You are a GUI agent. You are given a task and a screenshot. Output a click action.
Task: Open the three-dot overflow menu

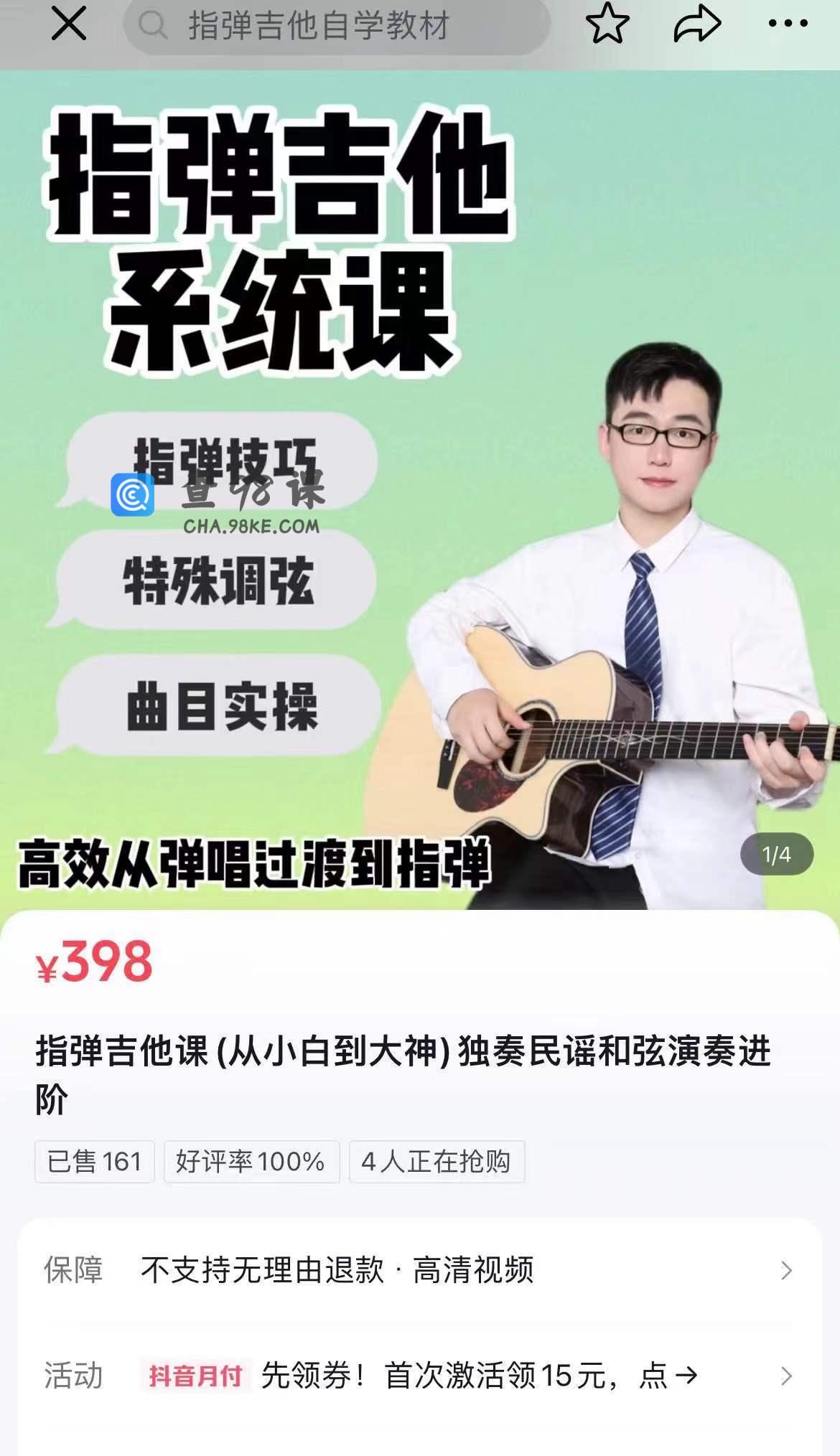pos(788,24)
